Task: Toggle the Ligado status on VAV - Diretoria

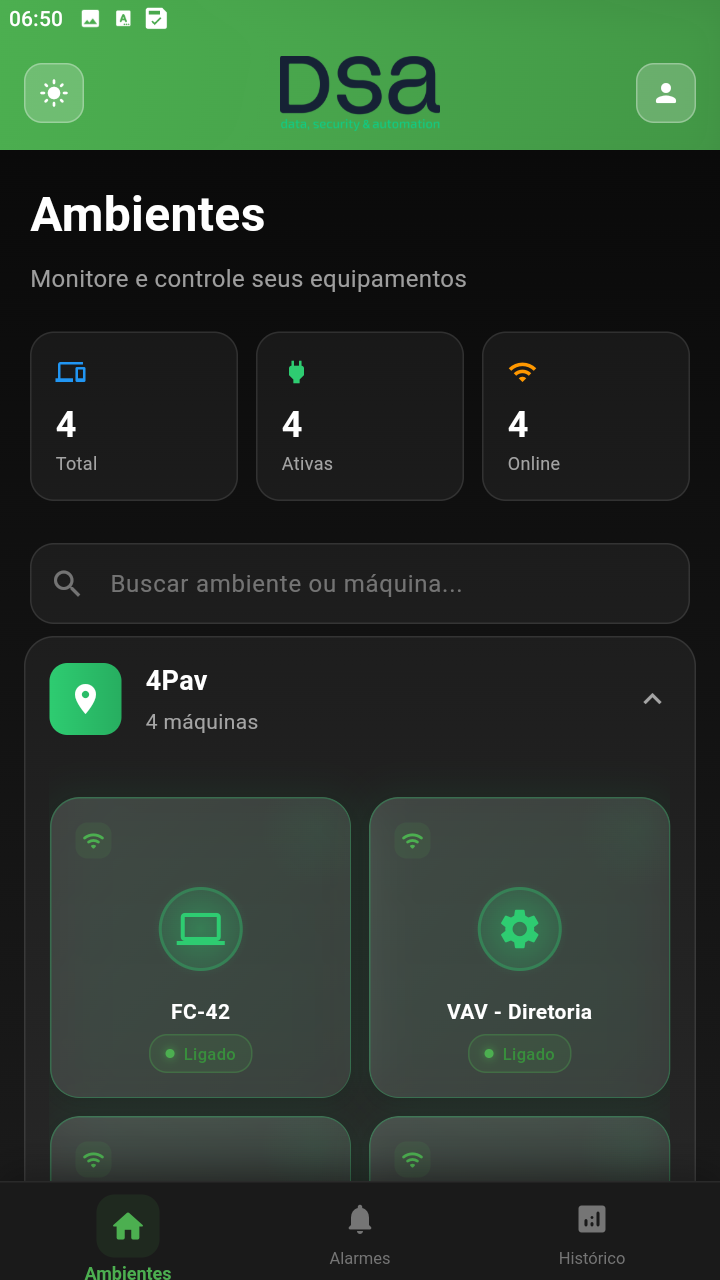Action: click(x=519, y=1053)
